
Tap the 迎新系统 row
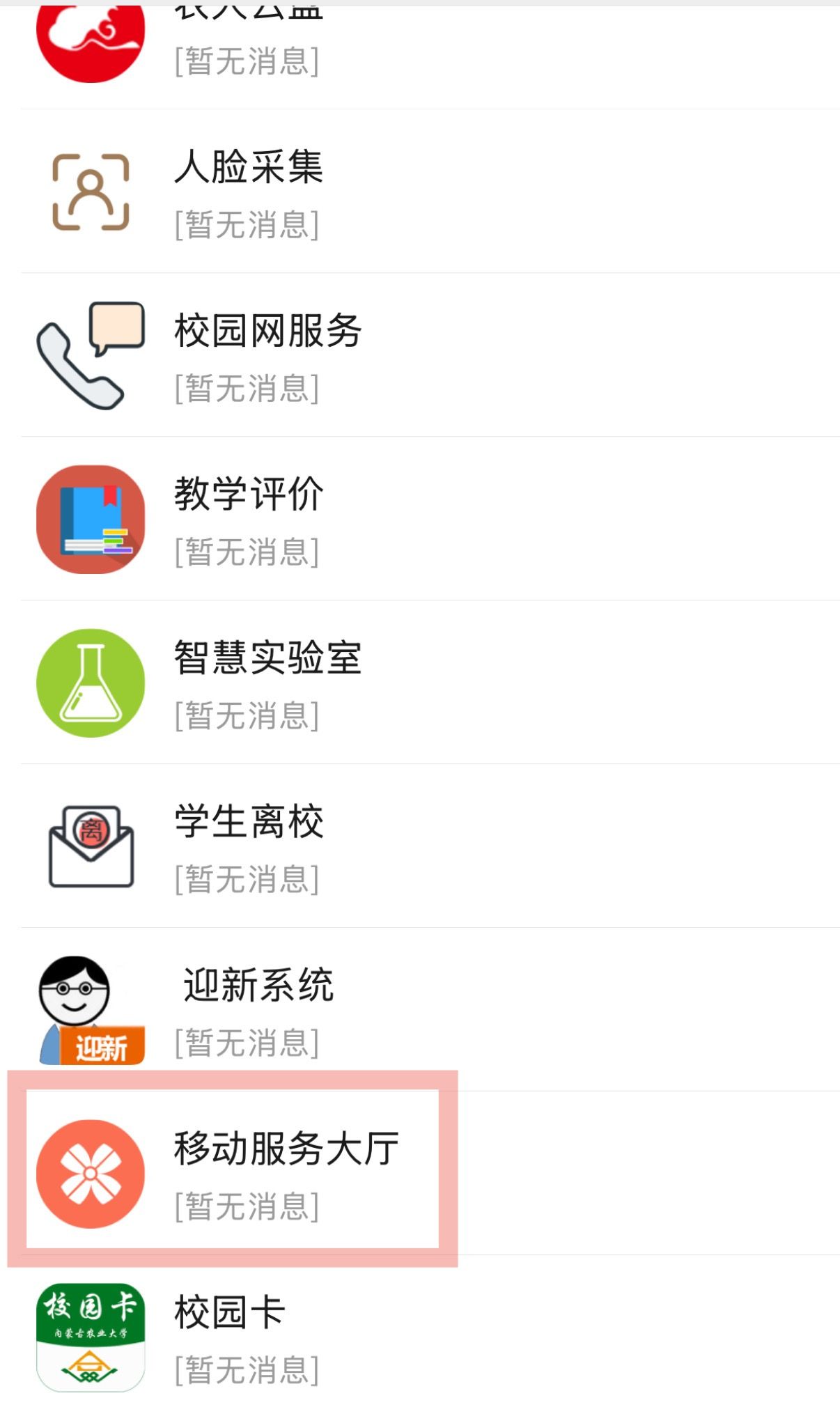pos(420,1010)
